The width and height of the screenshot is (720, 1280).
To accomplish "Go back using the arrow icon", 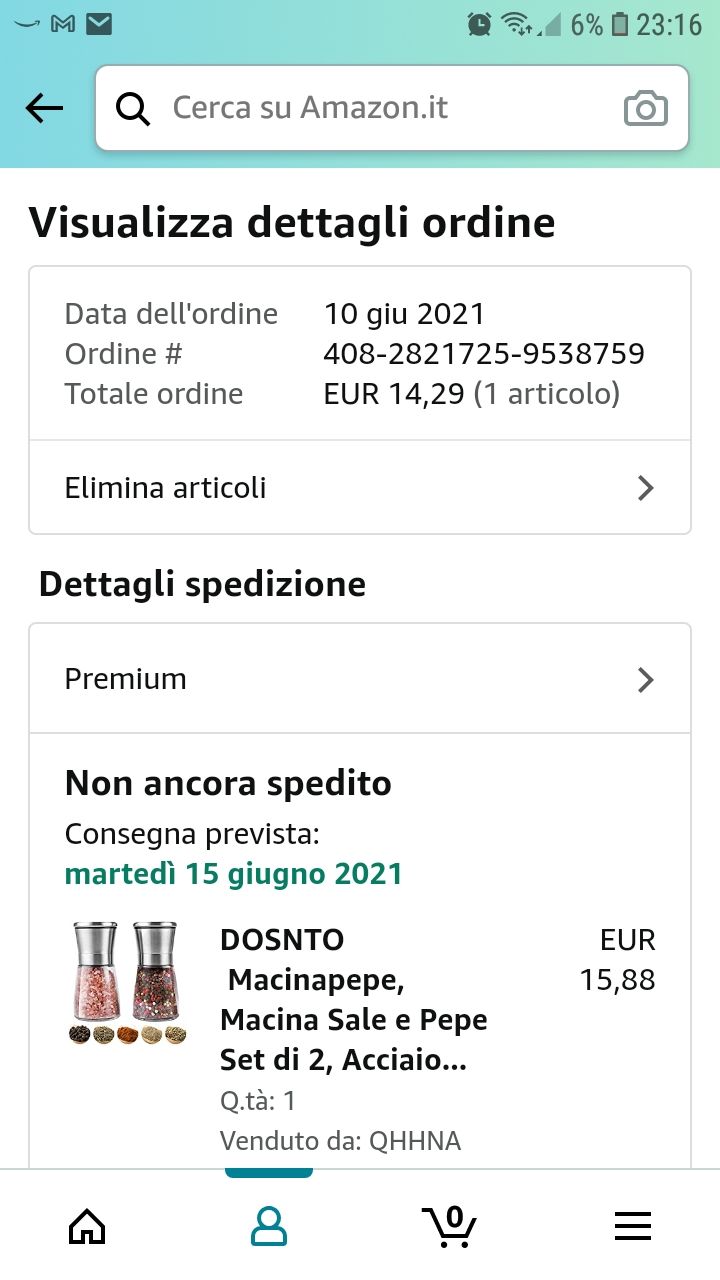I will click(x=44, y=108).
